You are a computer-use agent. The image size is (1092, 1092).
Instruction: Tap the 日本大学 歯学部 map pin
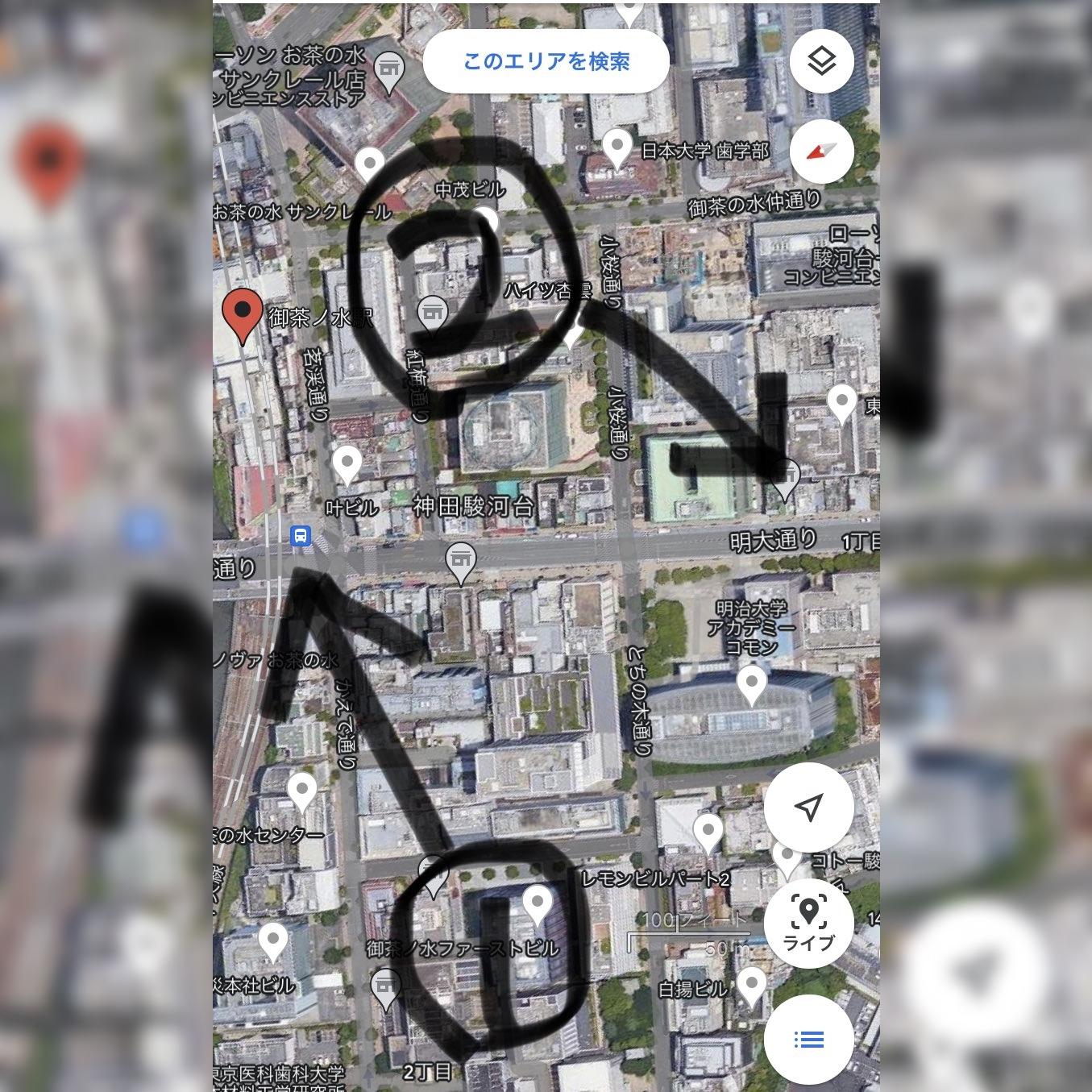[617, 148]
